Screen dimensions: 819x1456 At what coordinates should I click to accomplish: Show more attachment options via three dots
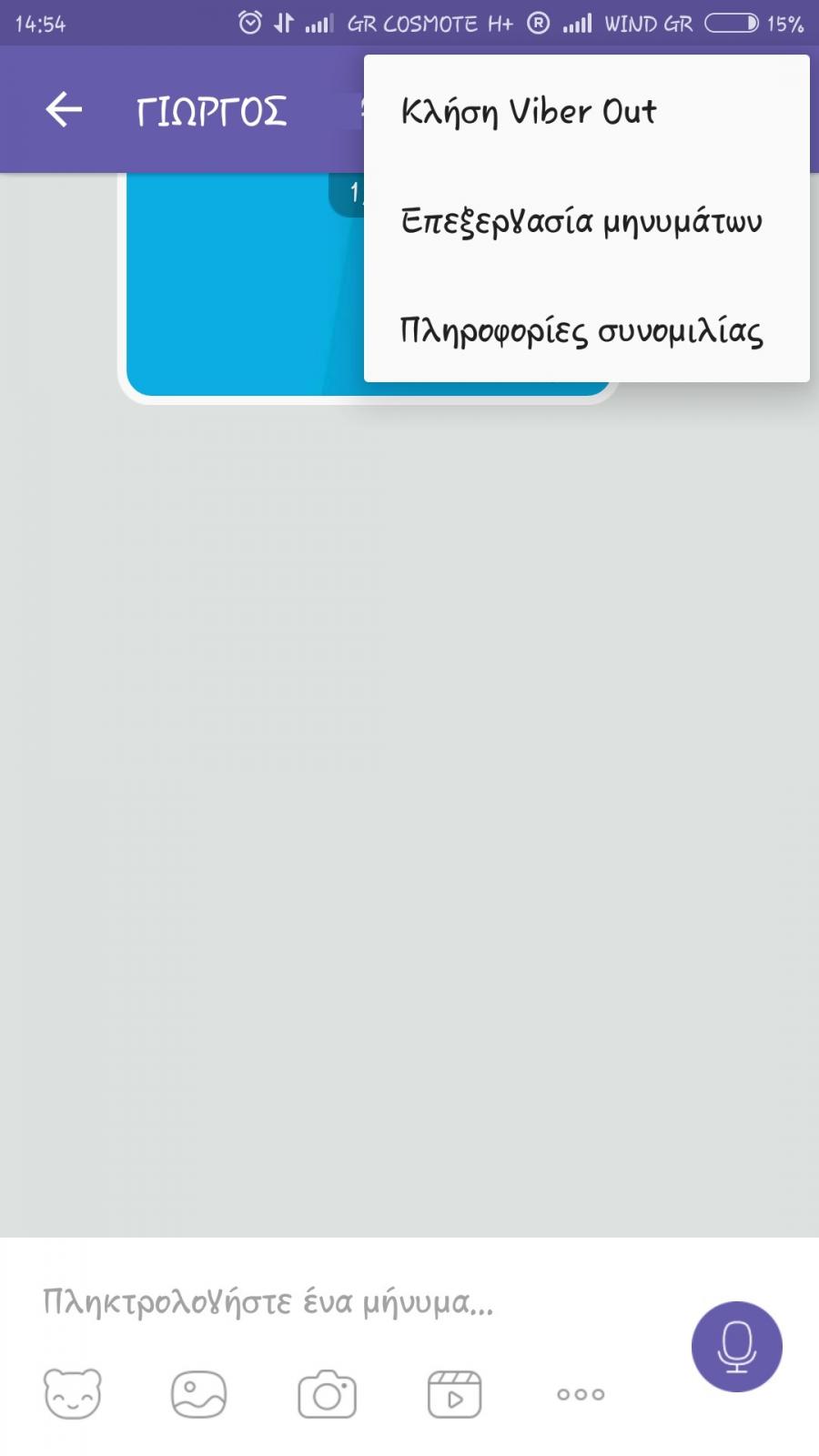pos(581,1393)
